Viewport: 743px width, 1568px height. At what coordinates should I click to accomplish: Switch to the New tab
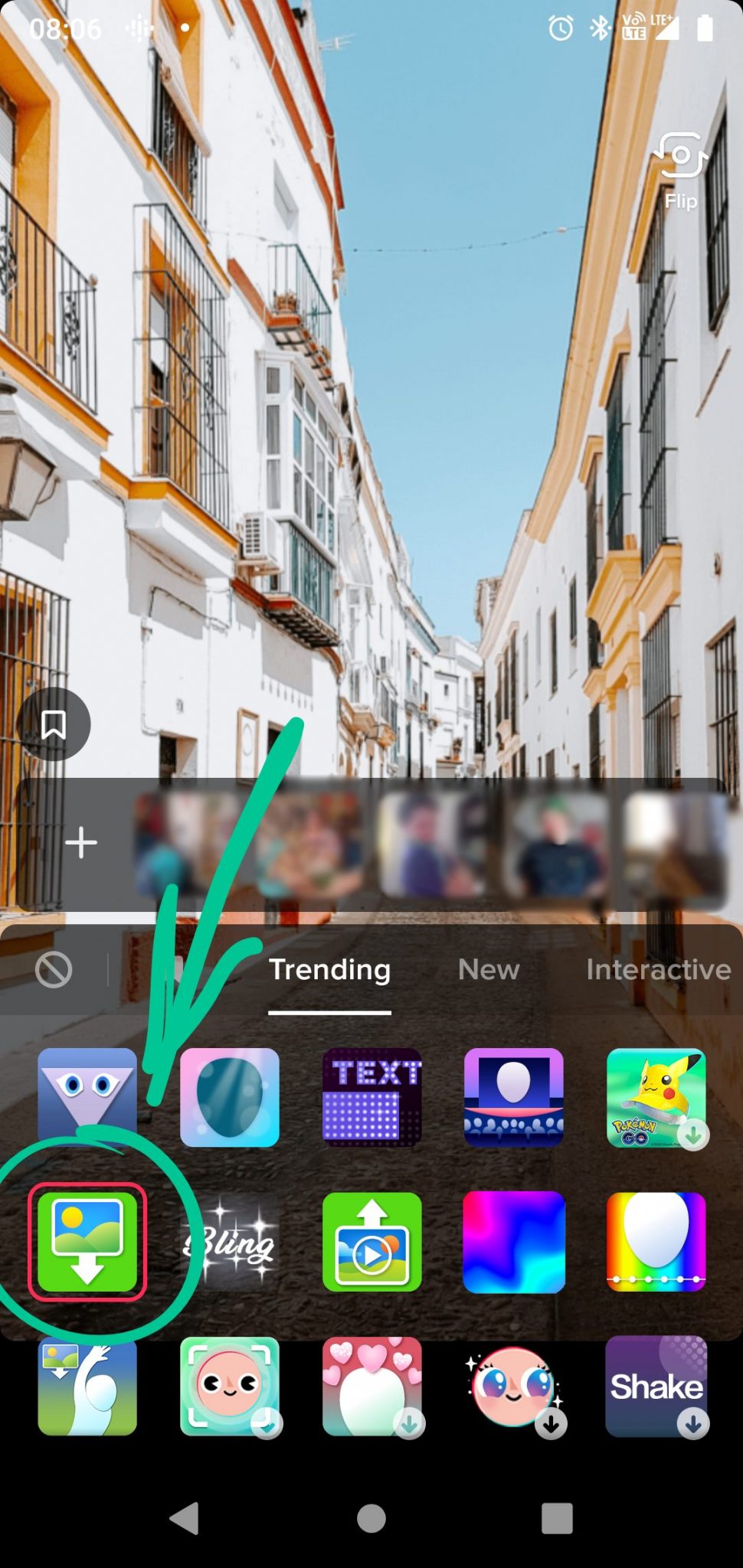(x=489, y=969)
